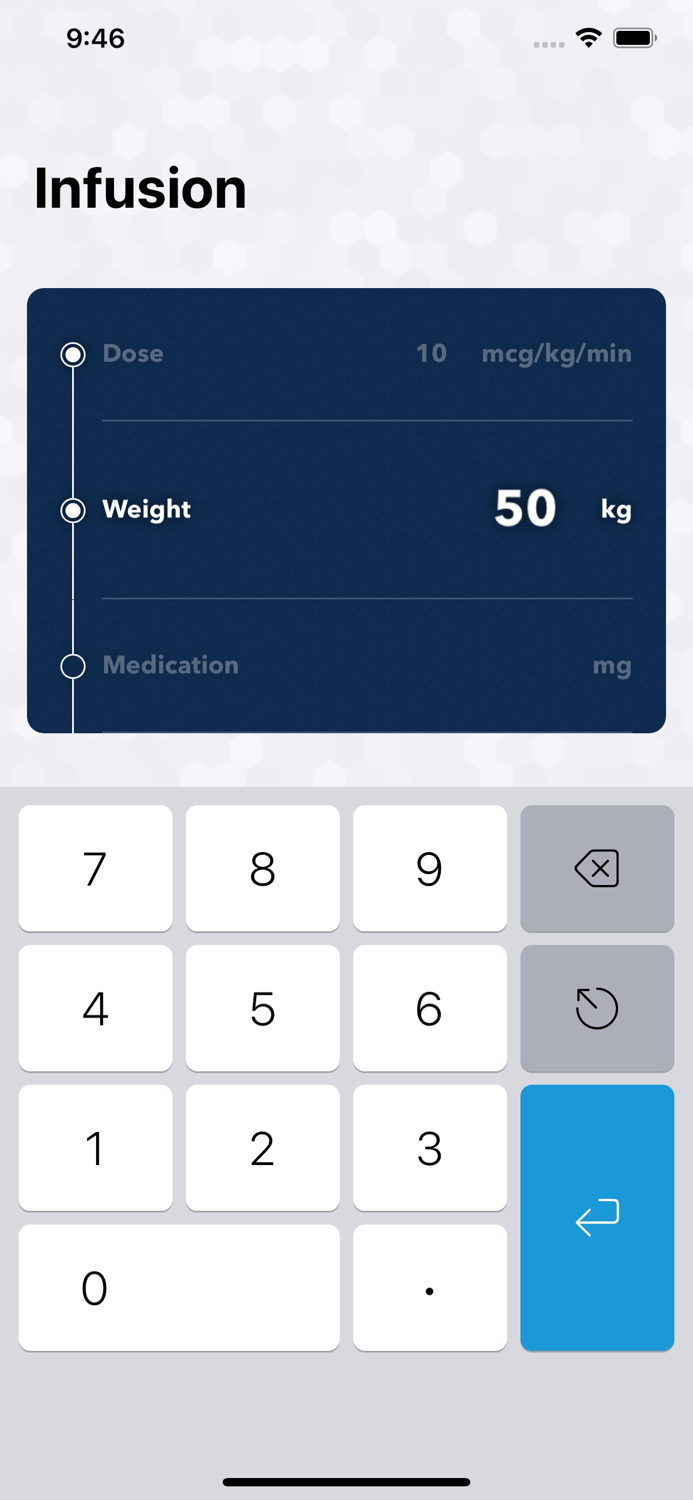Enter digit 5
The height and width of the screenshot is (1500, 693).
[x=263, y=1008]
